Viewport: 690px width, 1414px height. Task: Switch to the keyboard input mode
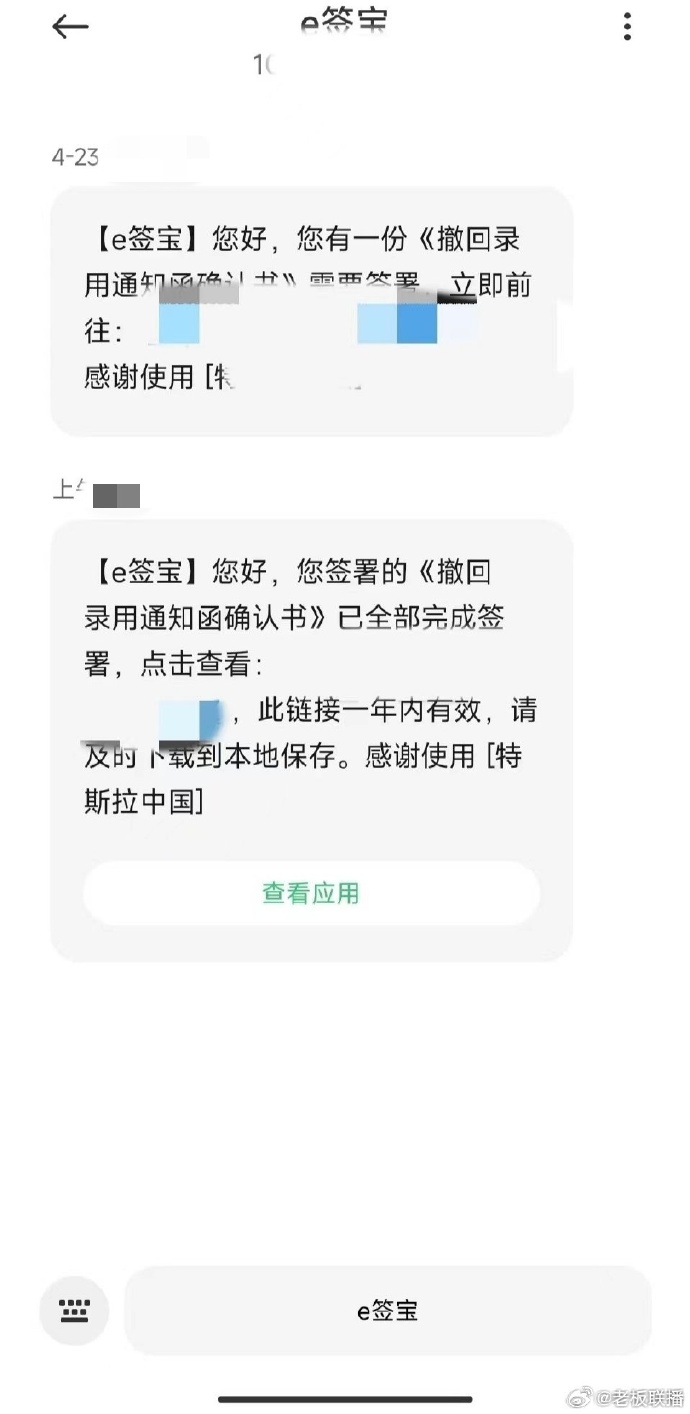point(74,1310)
